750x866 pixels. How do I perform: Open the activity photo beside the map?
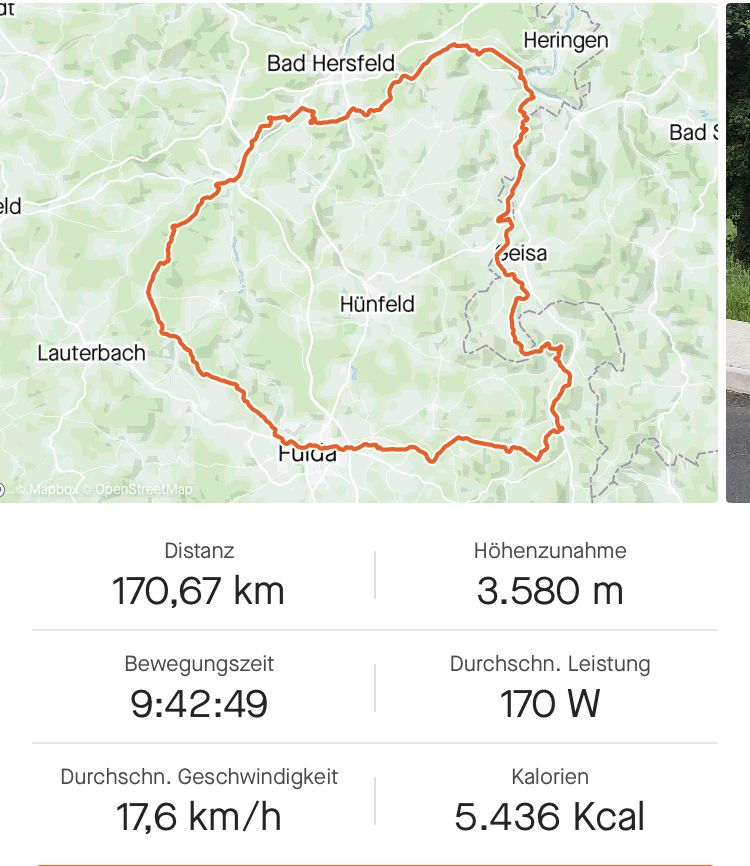(x=738, y=250)
